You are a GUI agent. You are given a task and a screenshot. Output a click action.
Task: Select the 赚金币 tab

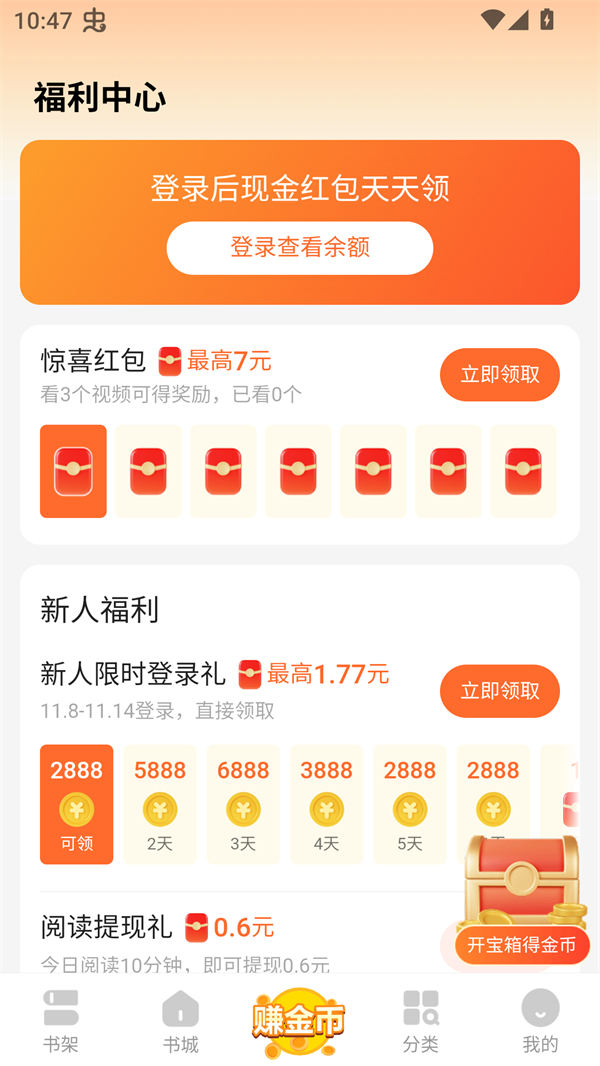(299, 1020)
